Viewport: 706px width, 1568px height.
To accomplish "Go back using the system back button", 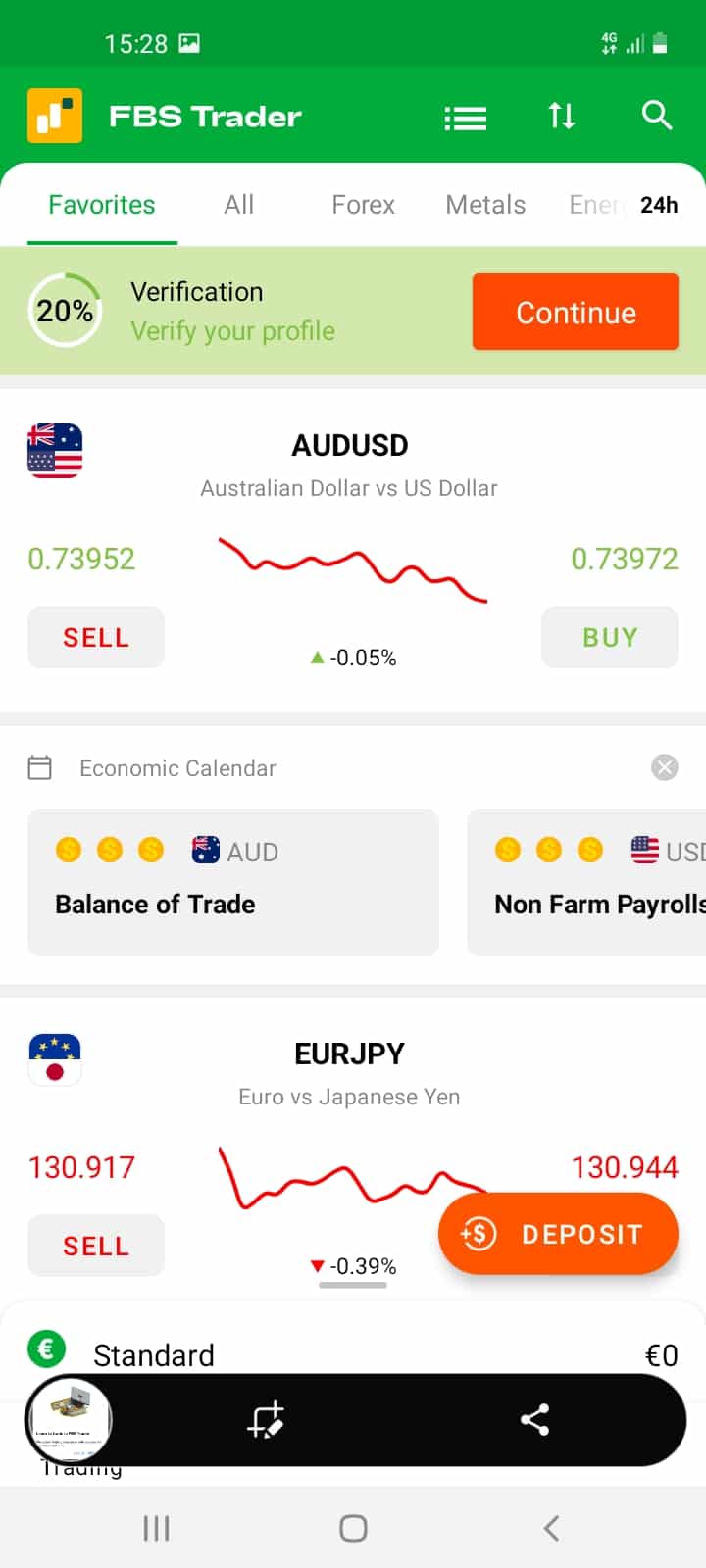I will [x=551, y=1527].
